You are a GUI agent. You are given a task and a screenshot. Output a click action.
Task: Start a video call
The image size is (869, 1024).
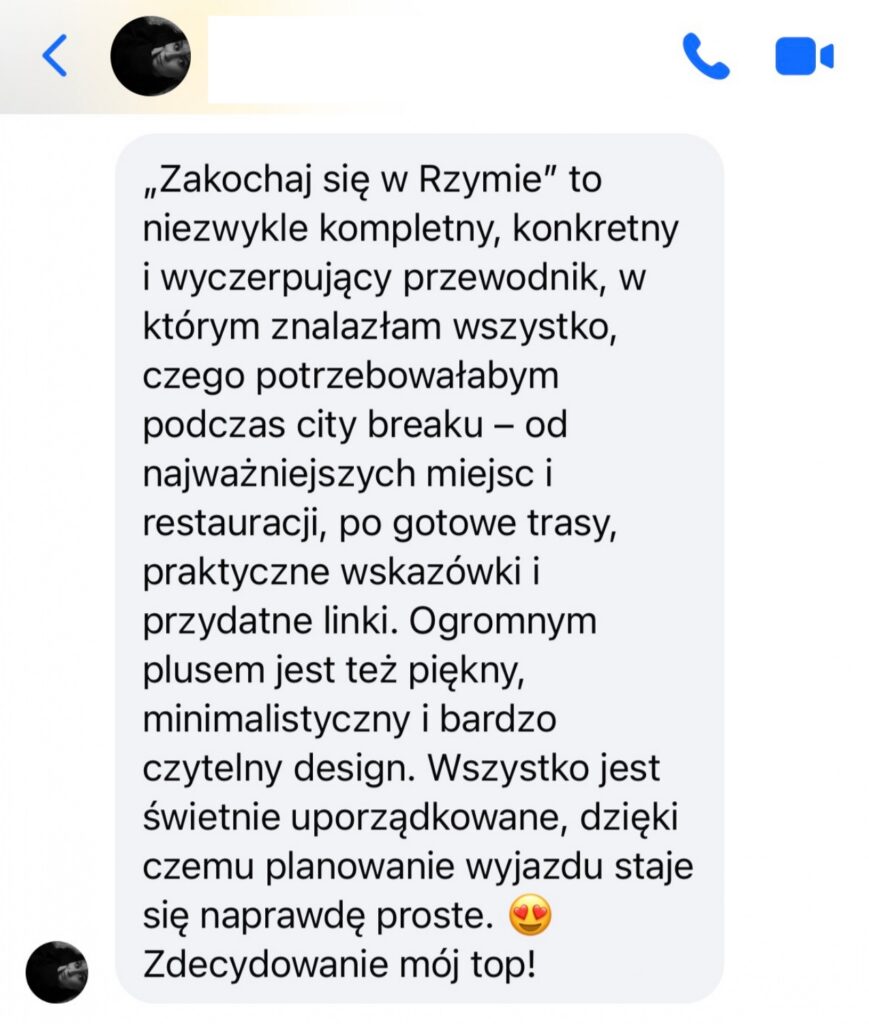coord(804,56)
